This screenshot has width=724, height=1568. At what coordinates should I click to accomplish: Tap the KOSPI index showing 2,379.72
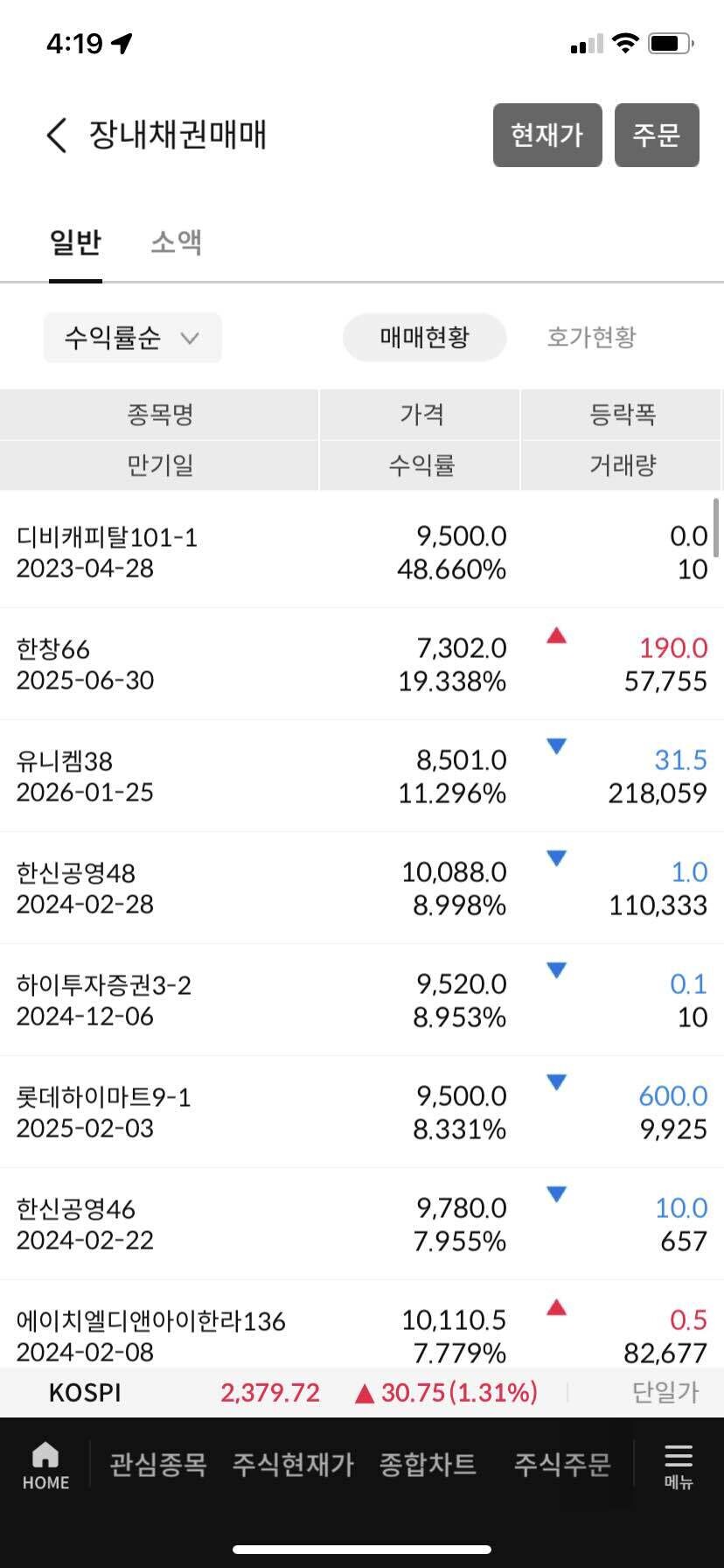coord(270,1392)
